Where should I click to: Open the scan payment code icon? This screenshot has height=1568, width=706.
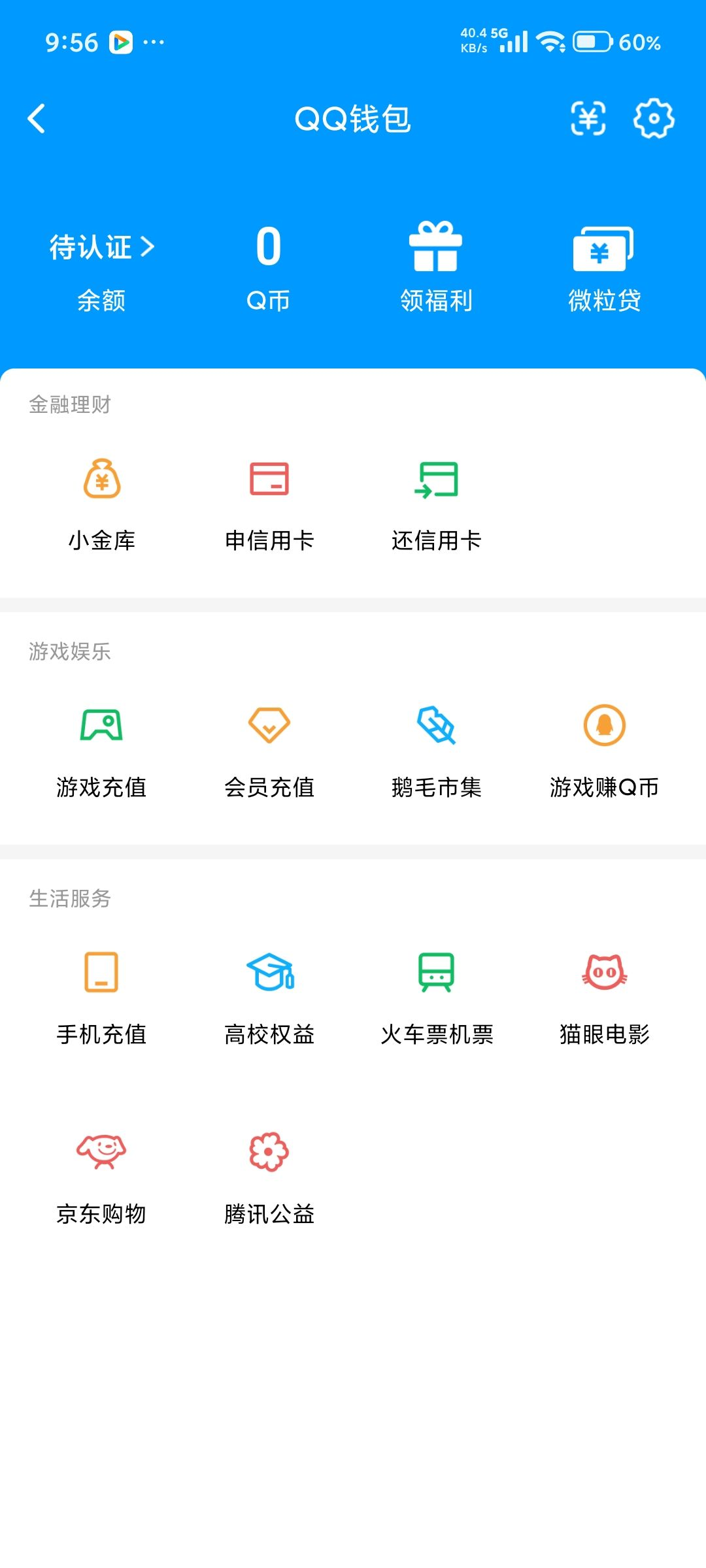point(587,118)
